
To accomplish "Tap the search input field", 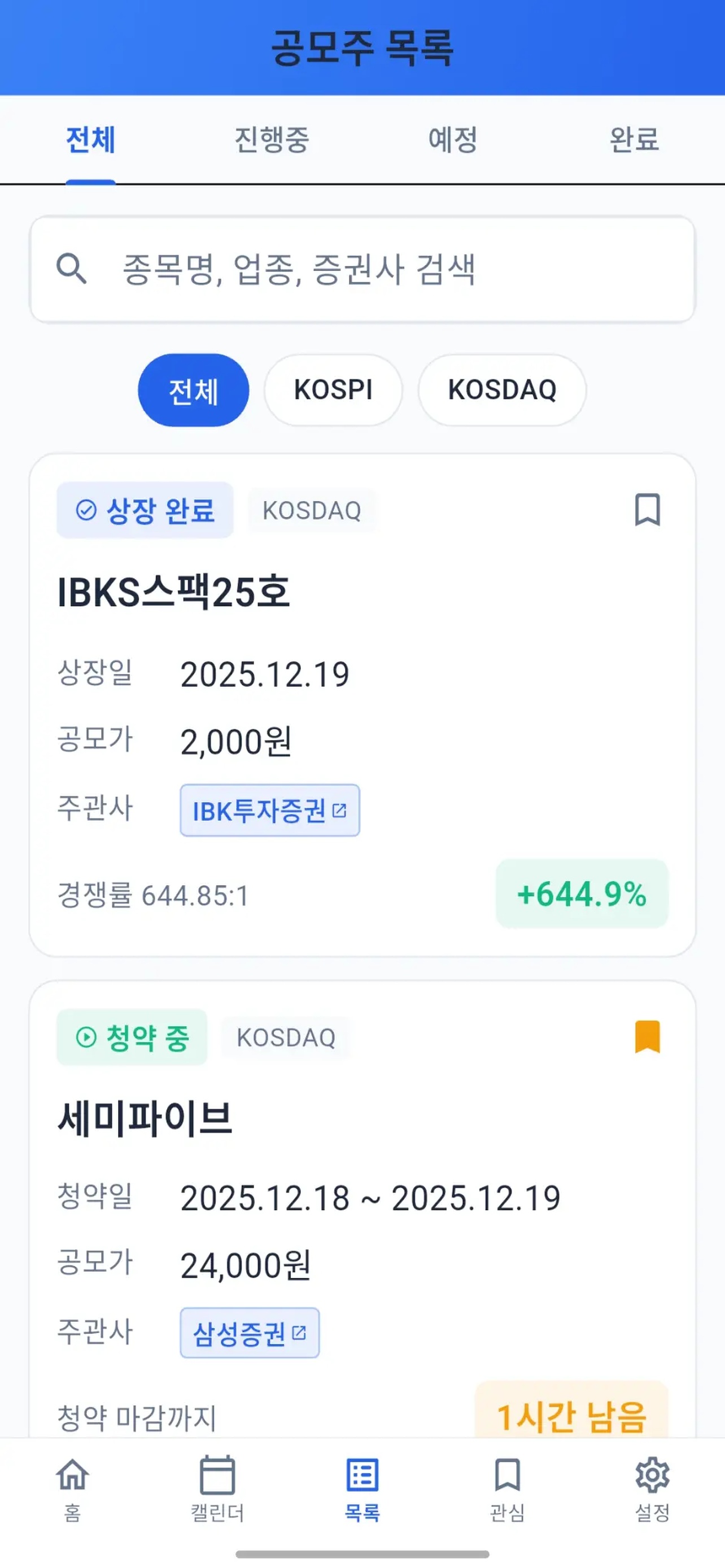I will click(x=362, y=269).
